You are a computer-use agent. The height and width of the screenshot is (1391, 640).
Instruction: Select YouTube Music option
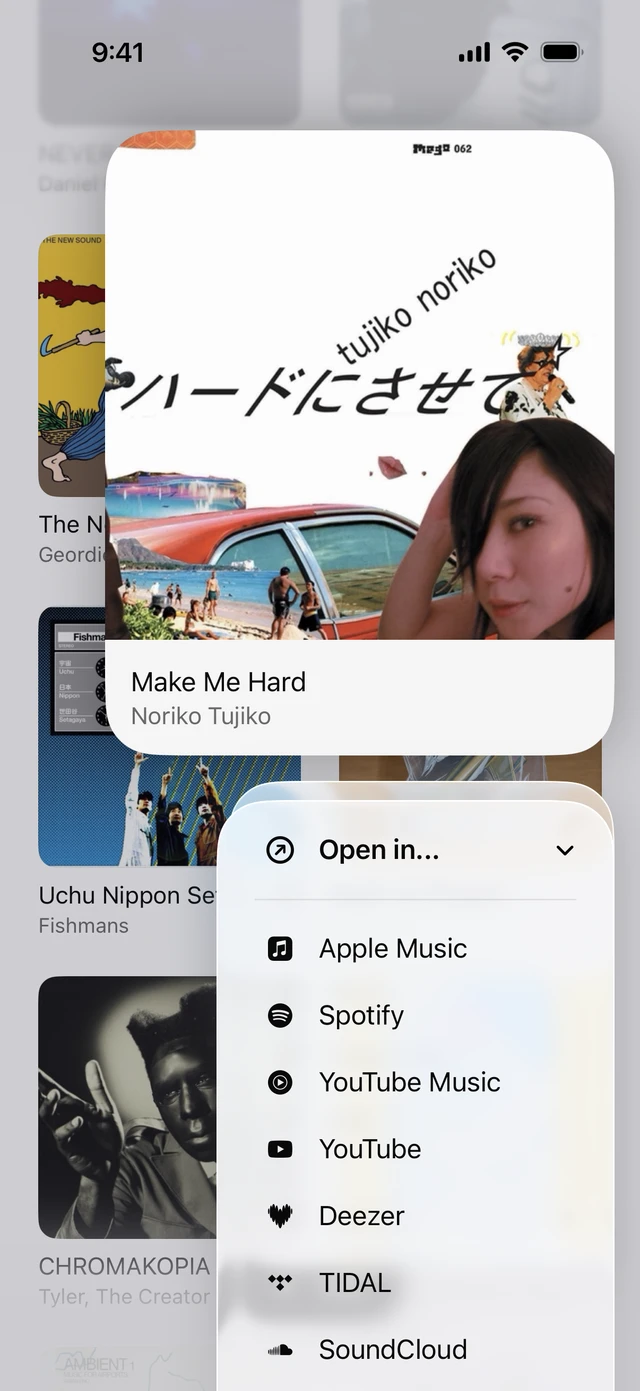pos(420,1083)
